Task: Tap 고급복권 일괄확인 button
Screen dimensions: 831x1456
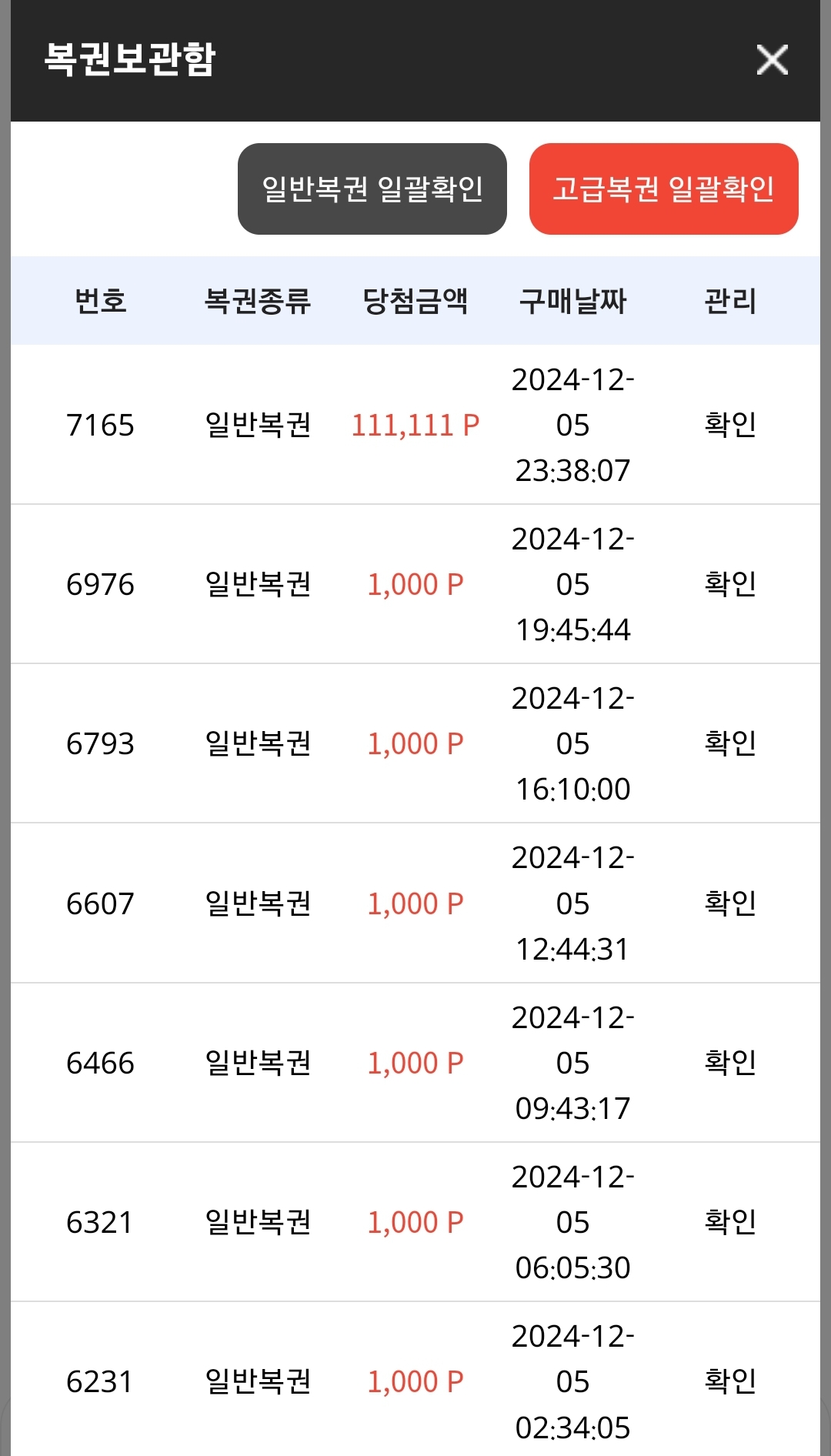Action: [x=663, y=189]
